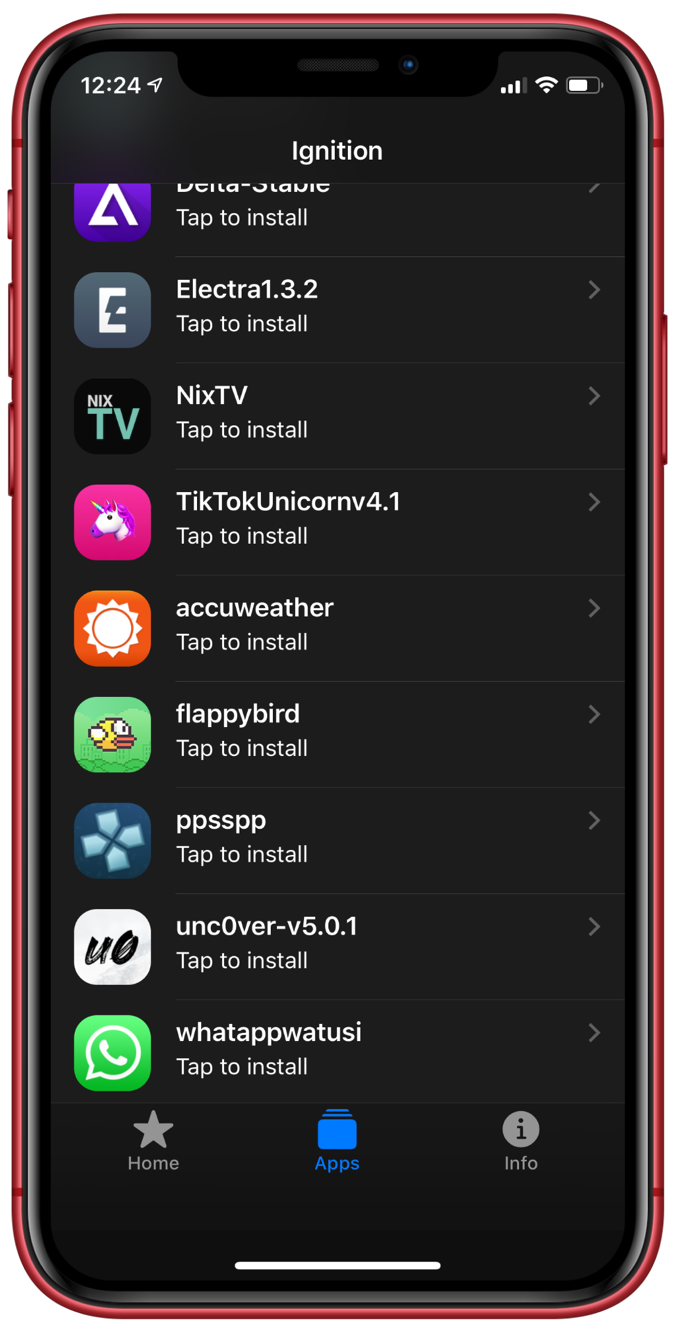Install the flappybird game
Viewport: 675px width, 1336px height.
pos(337,732)
